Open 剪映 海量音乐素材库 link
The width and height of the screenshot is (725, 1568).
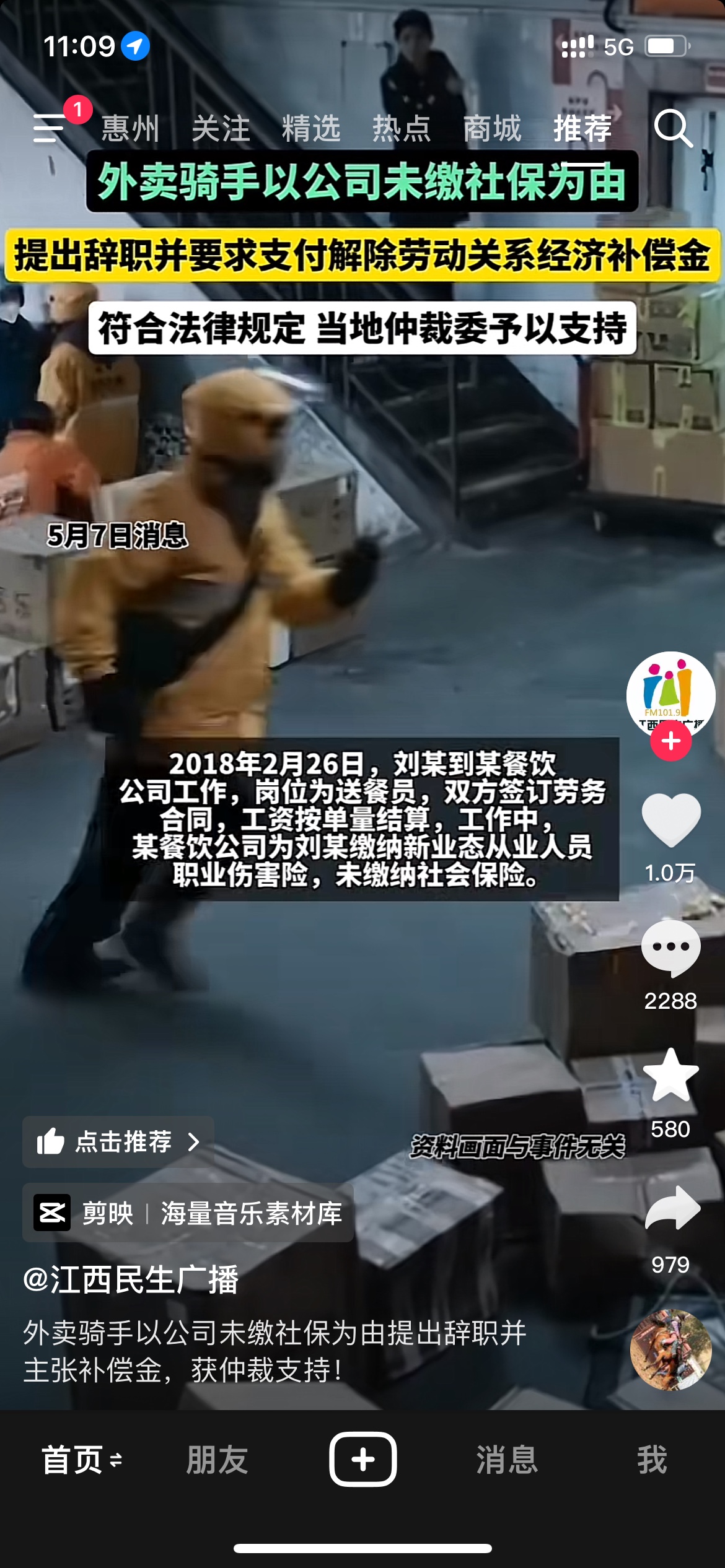coord(188,1213)
